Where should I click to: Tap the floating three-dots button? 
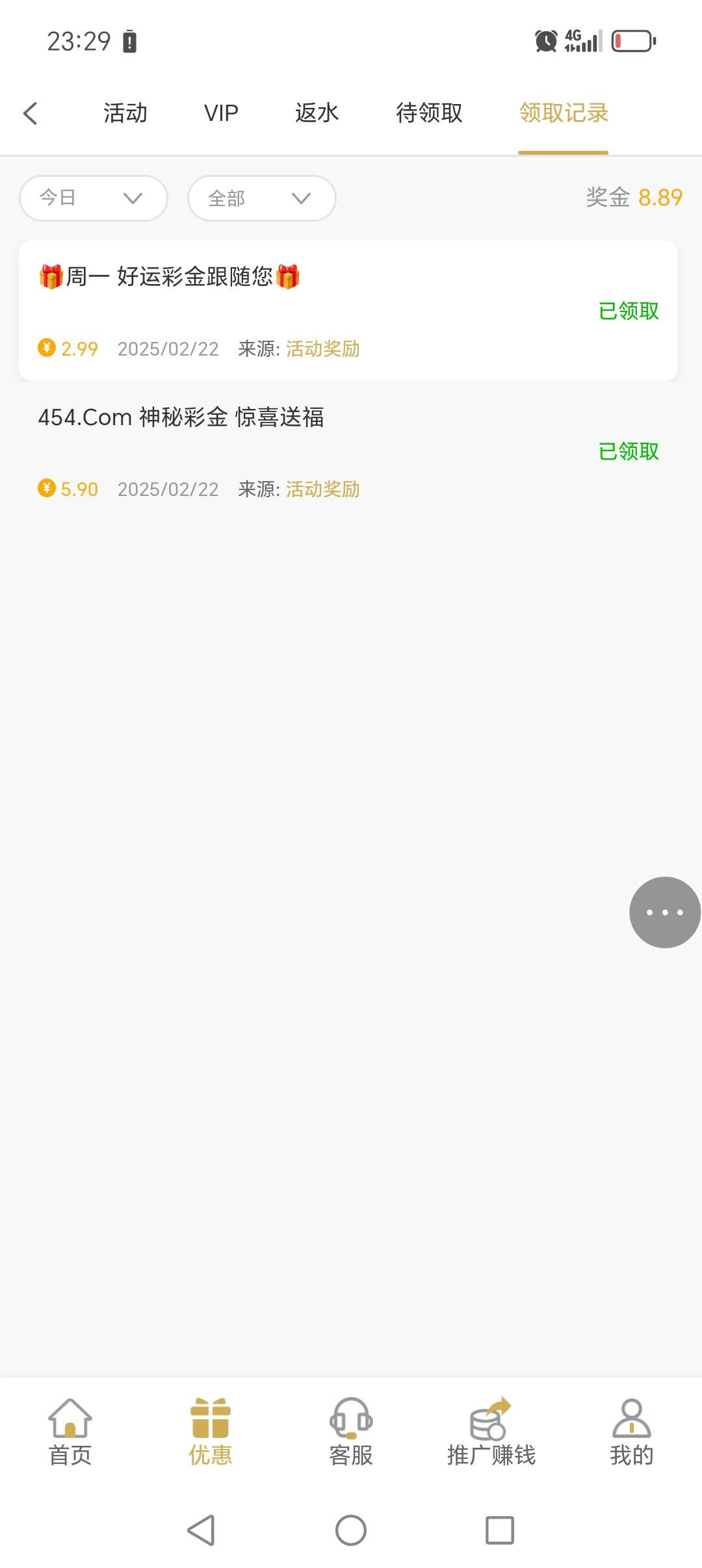pos(664,912)
